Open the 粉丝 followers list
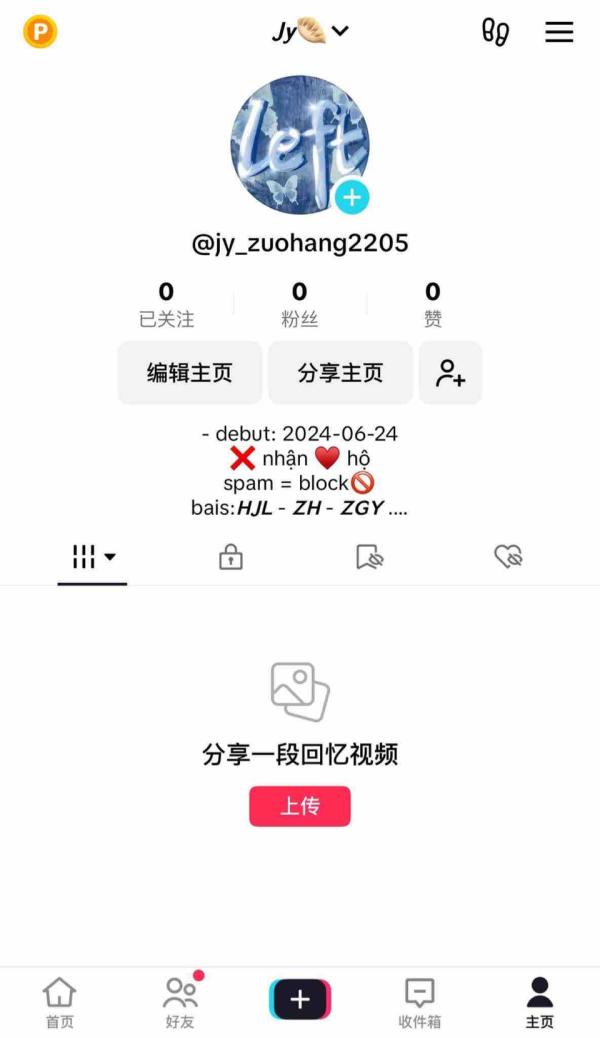This screenshot has width=600, height=1038. click(299, 304)
